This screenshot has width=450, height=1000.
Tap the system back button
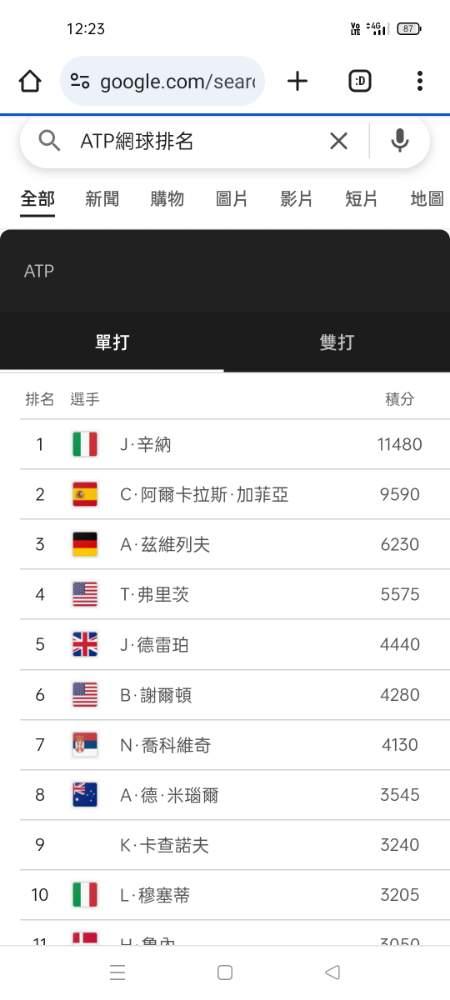point(332,972)
